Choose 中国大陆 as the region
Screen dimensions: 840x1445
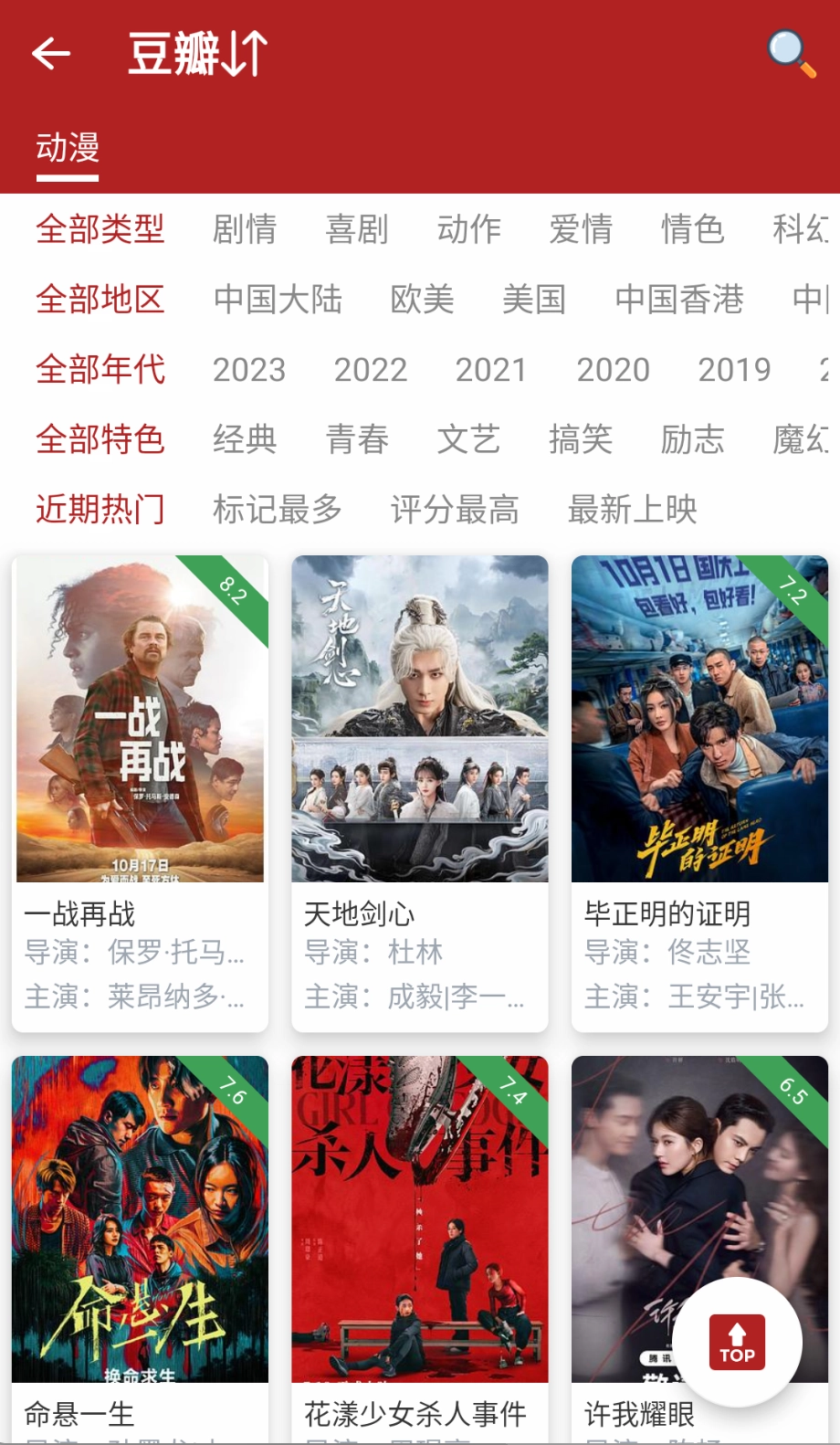[x=278, y=300]
